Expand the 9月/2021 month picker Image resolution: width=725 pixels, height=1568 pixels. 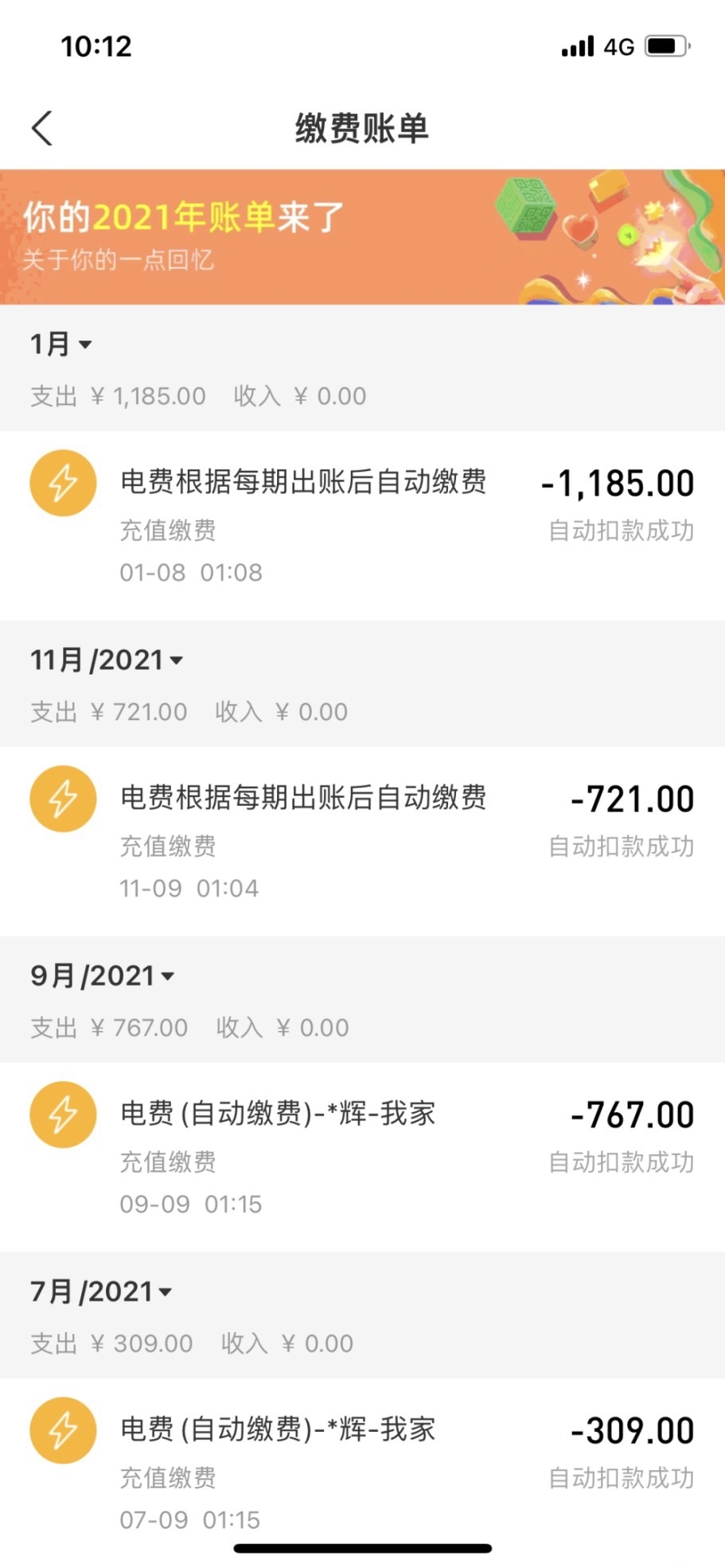[102, 976]
